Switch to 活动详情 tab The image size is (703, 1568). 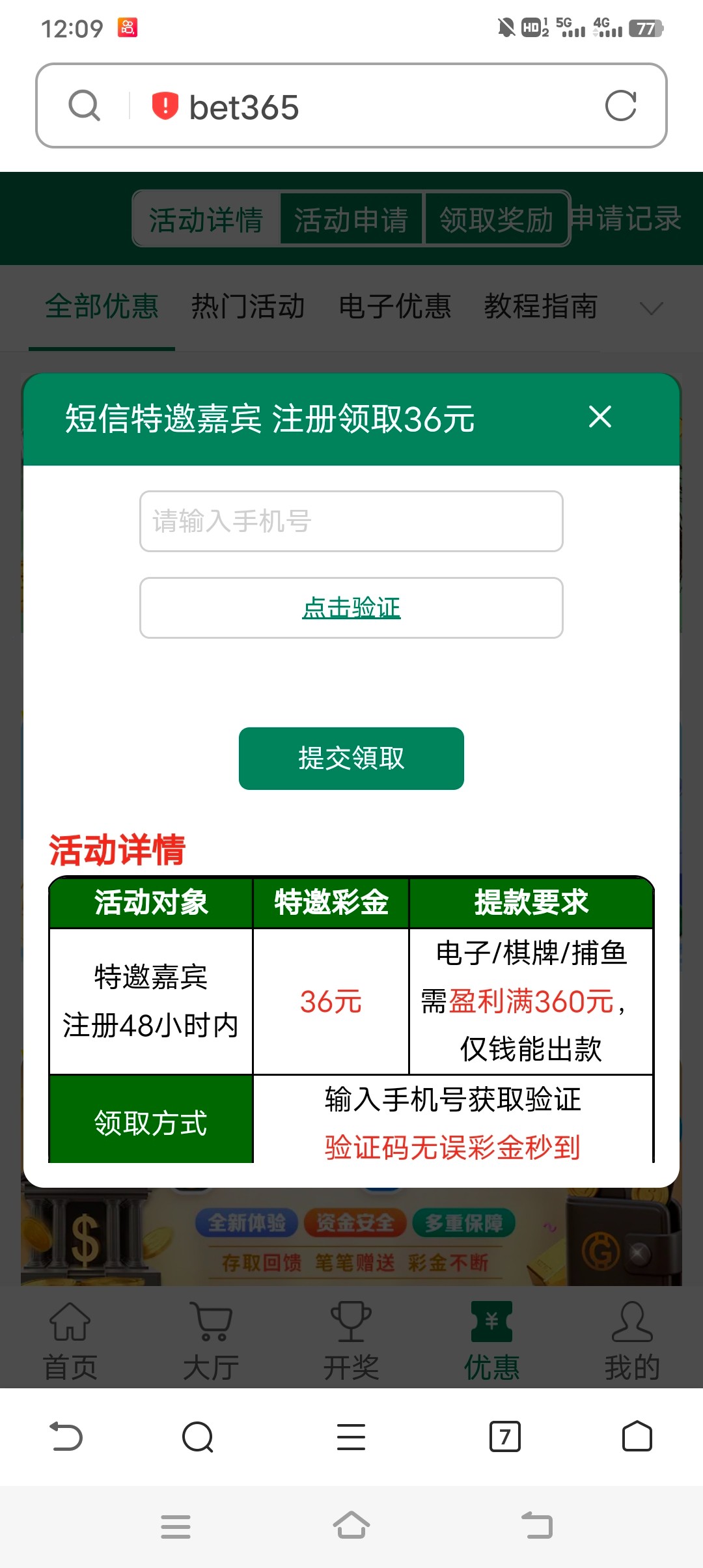click(206, 219)
